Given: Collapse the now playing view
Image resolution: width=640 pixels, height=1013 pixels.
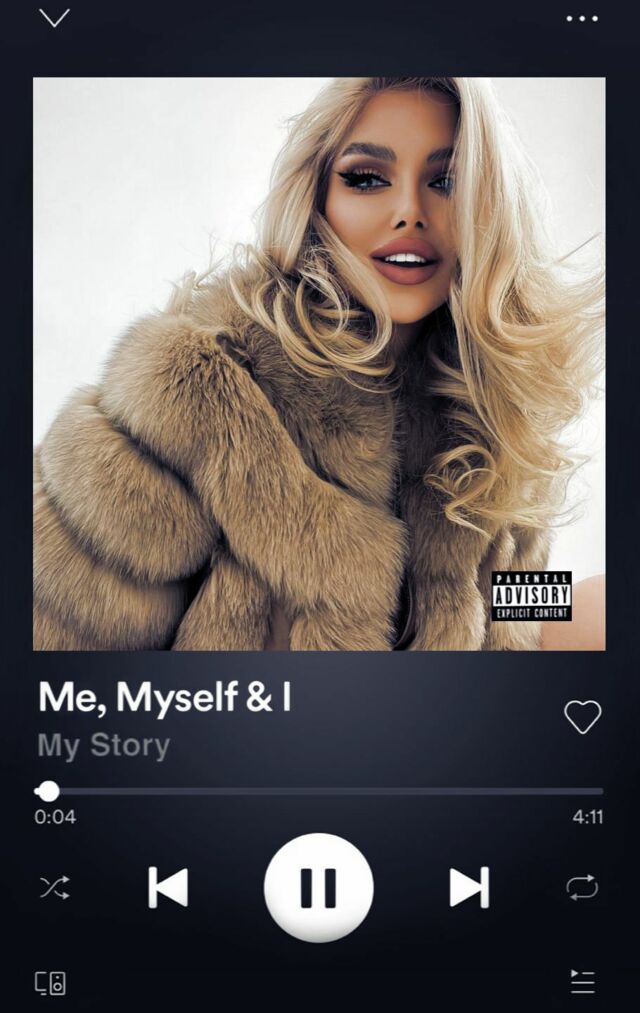Looking at the screenshot, I should [54, 18].
